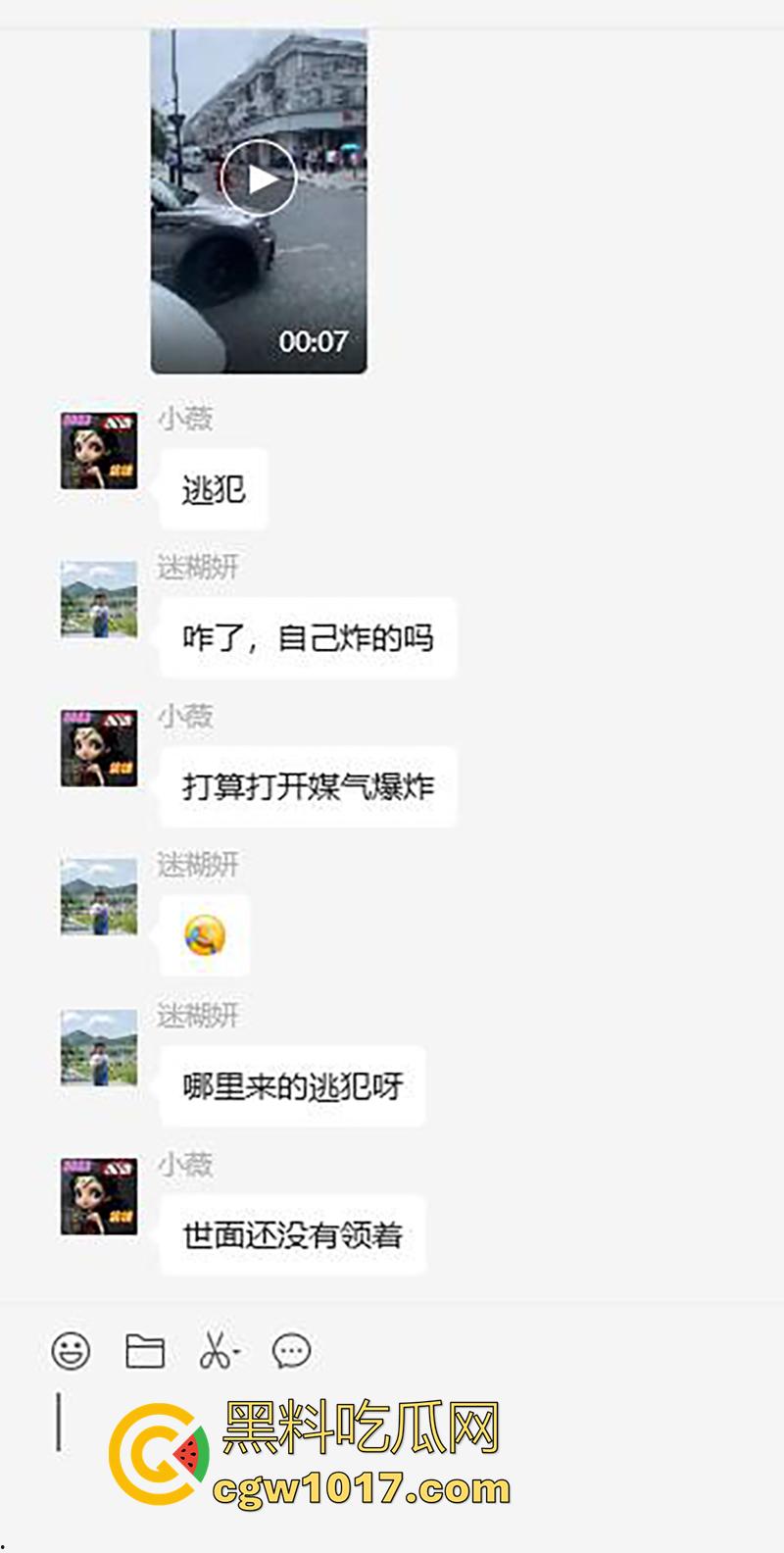Play the street video
The width and height of the screenshot is (784, 1553).
pyautogui.click(x=258, y=176)
